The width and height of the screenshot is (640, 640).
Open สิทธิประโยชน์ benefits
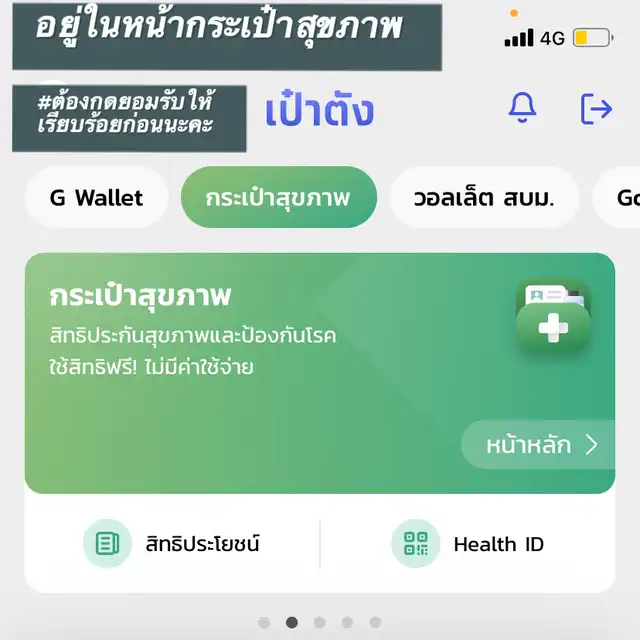tap(172, 544)
